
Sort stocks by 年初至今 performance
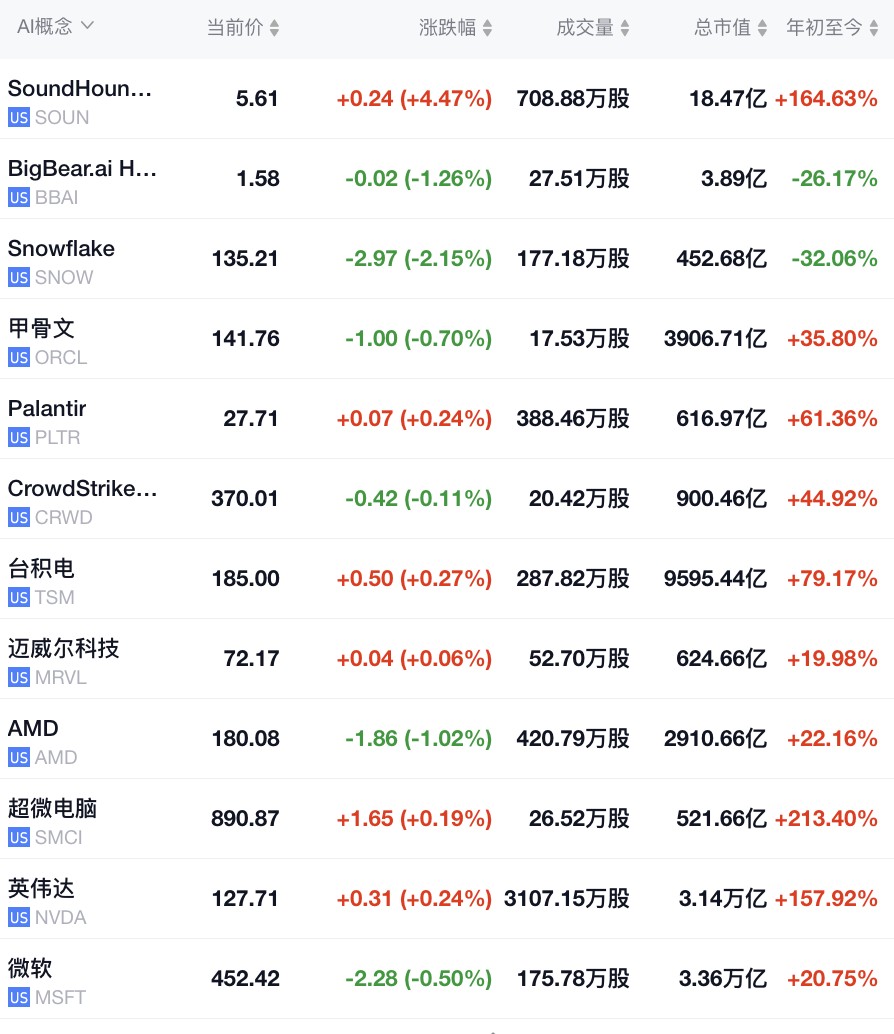(832, 28)
